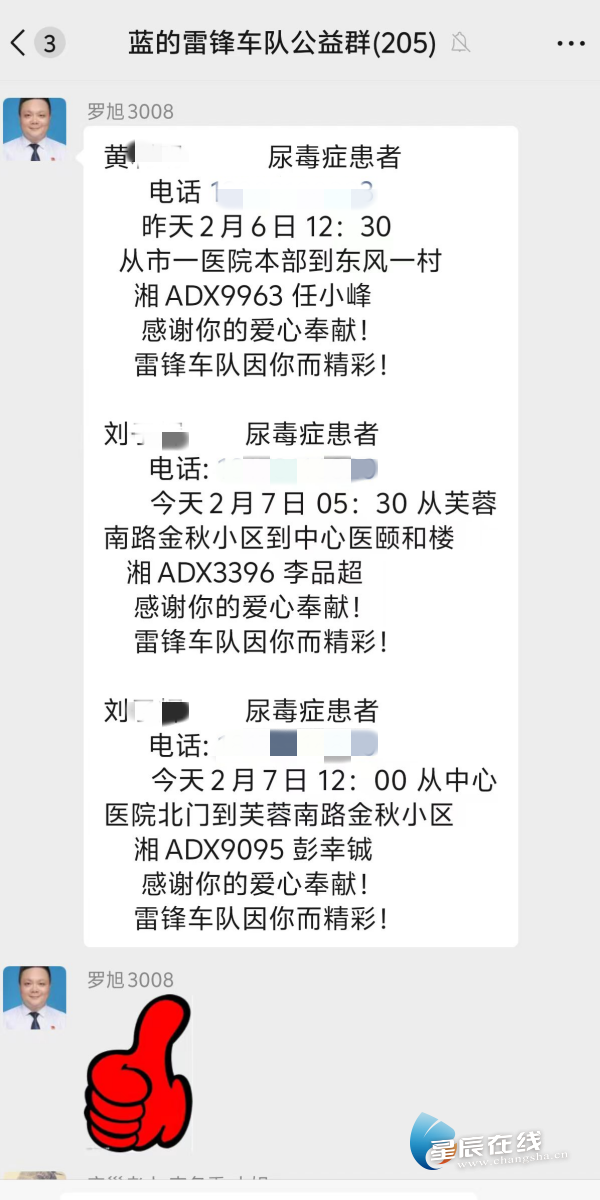The width and height of the screenshot is (600, 1200).
Task: Open the group chat overflow menu
Action: coord(570,43)
